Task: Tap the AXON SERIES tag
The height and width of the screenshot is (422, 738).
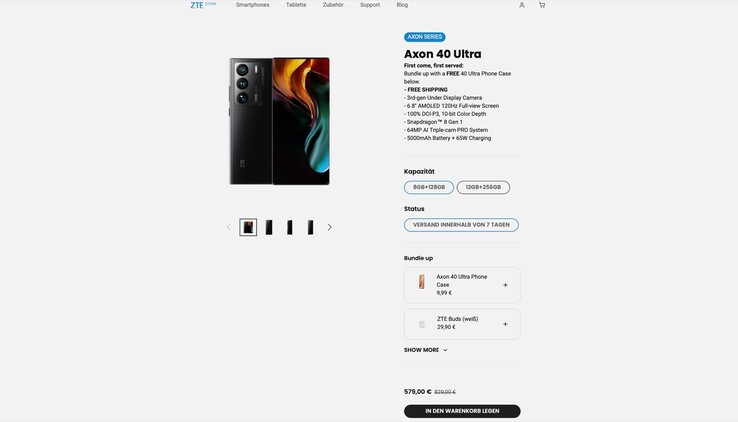Action: 425,37
